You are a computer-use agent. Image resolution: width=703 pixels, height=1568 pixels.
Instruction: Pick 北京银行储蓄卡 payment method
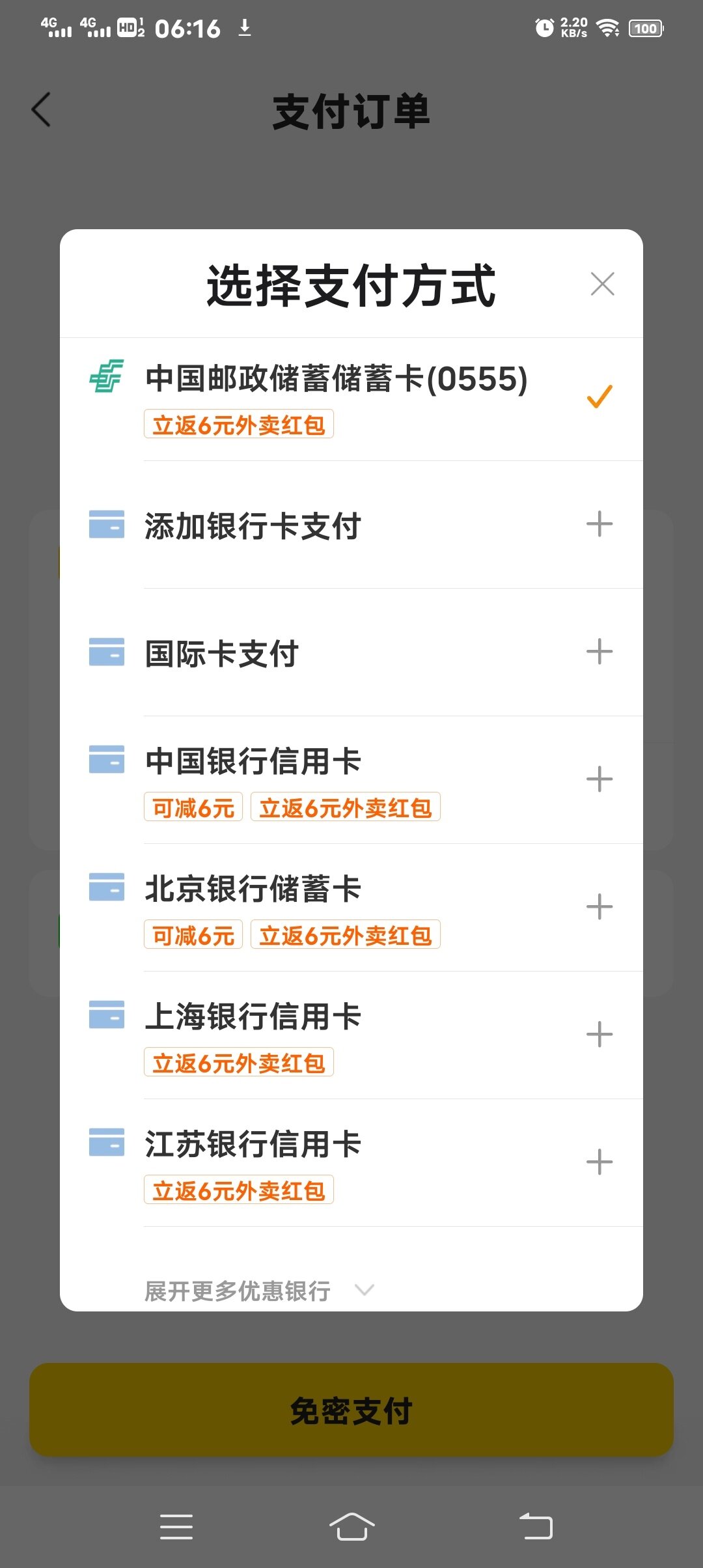coord(351,907)
